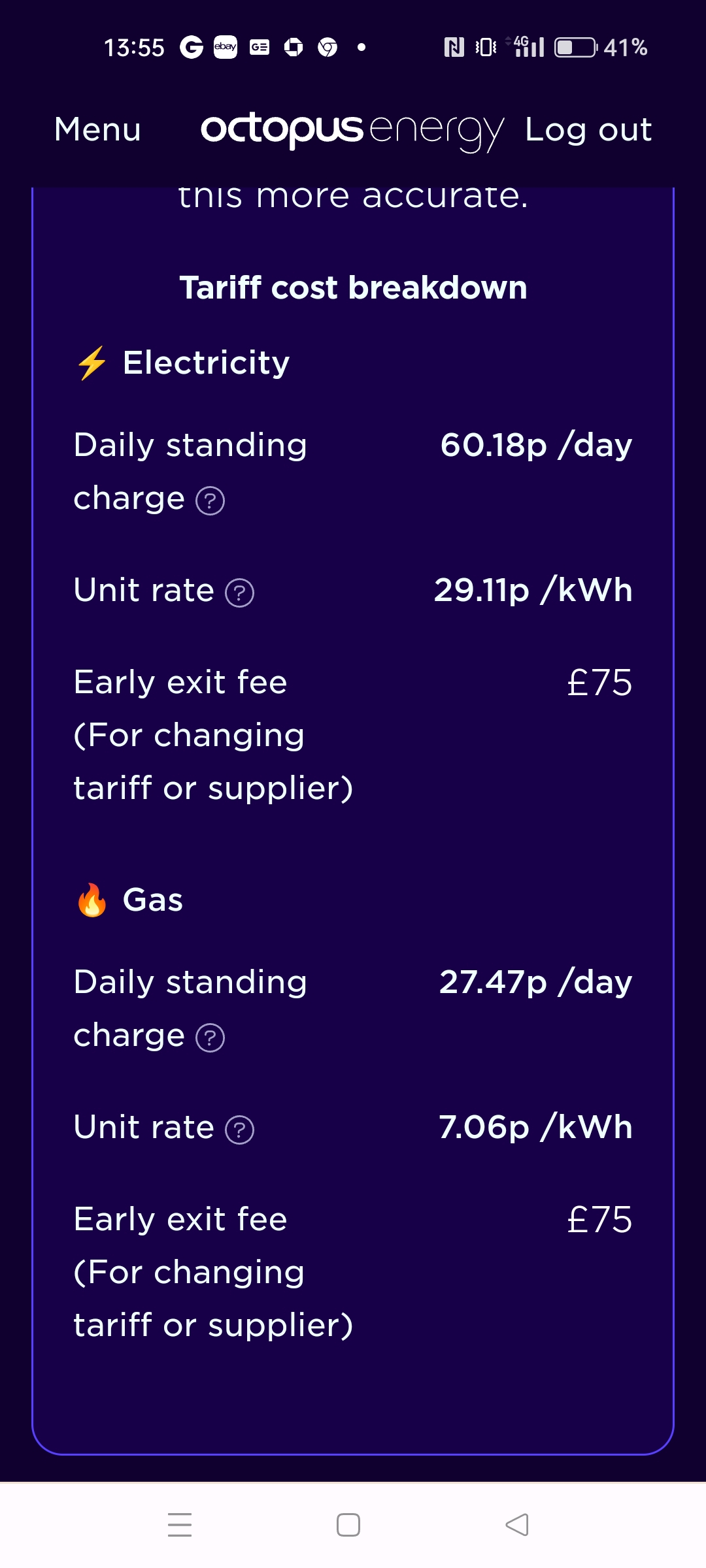Tap Log out in the header
Screen dimensions: 706x1568
(588, 129)
